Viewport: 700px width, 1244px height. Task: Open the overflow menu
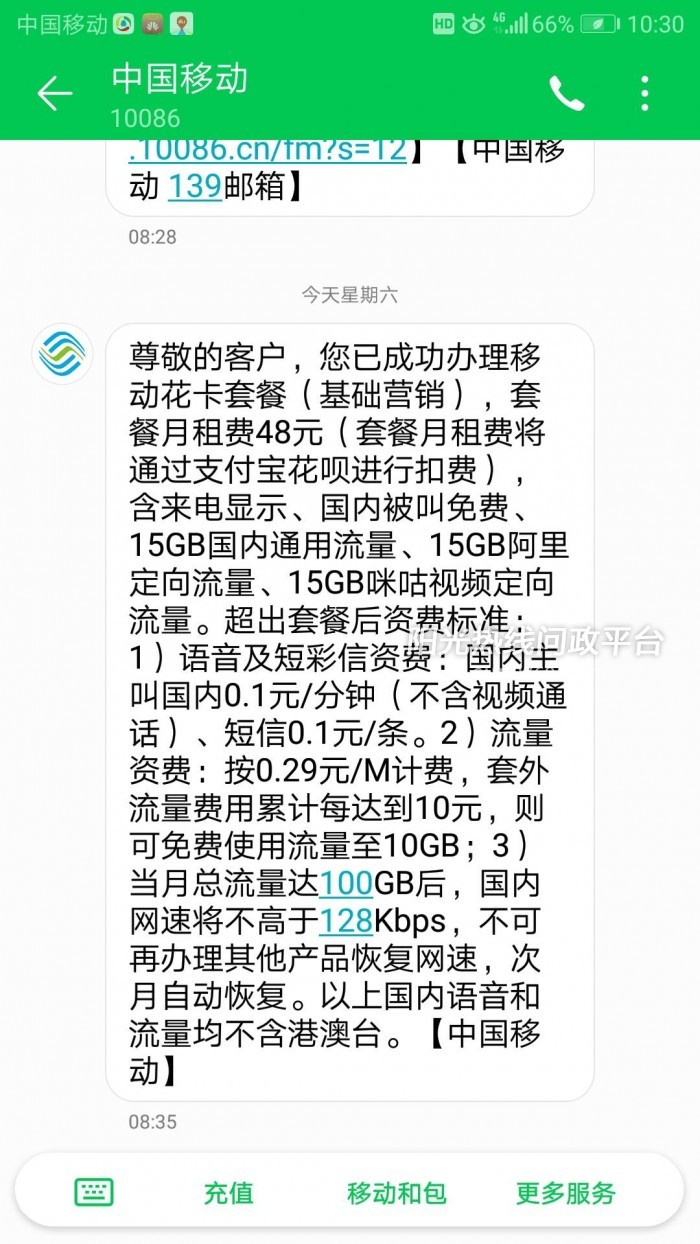[x=645, y=94]
